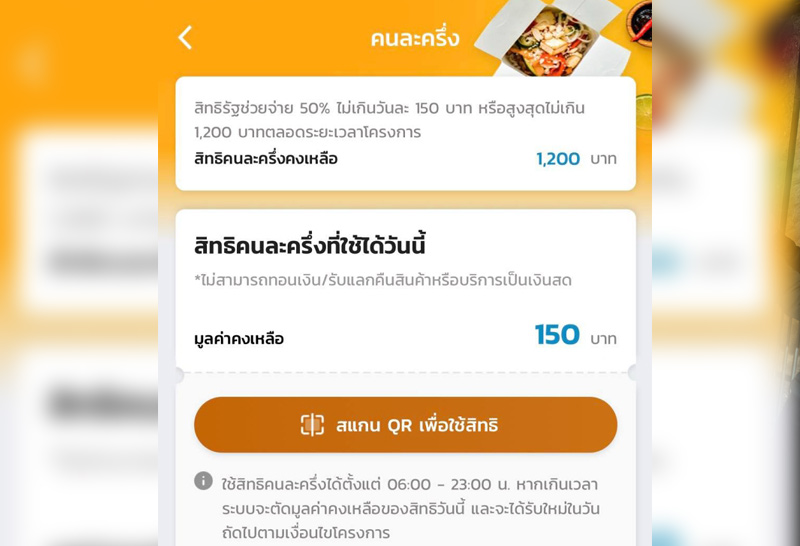Screen dimensions: 800x546
Task: Go back using the arrow icon
Action: 185,38
